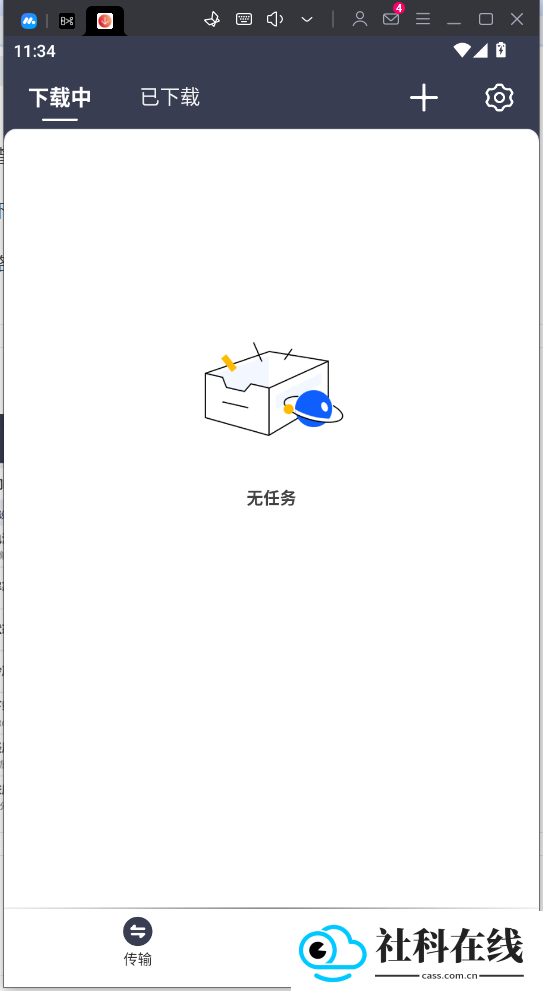Screen dimensions: 543x991
Task: Open the settings gear
Action: tap(499, 97)
